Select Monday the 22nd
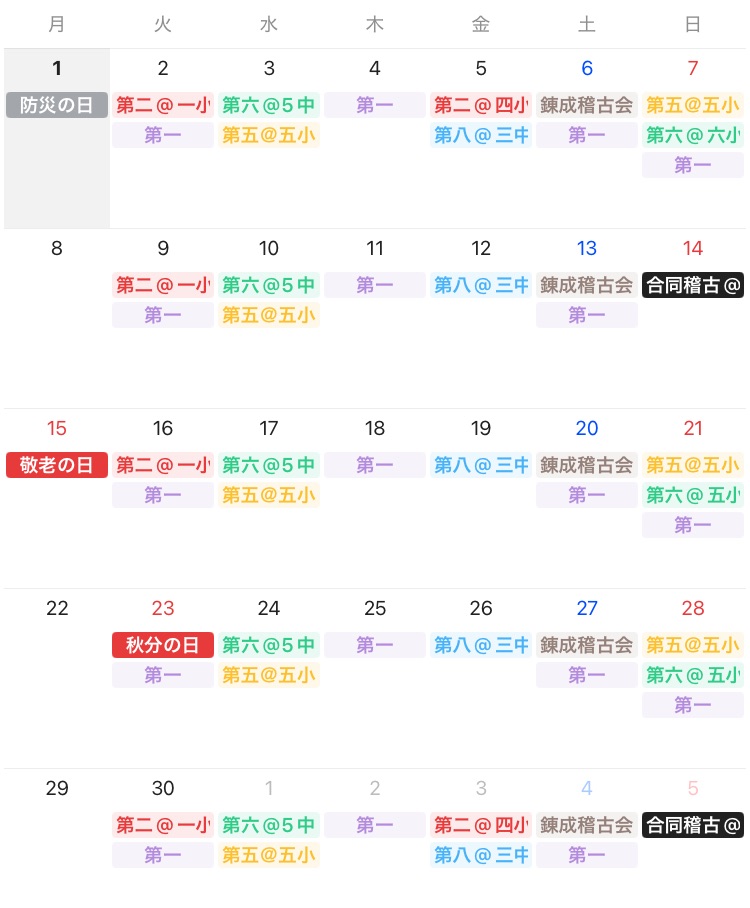This screenshot has width=750, height=908. click(x=57, y=608)
